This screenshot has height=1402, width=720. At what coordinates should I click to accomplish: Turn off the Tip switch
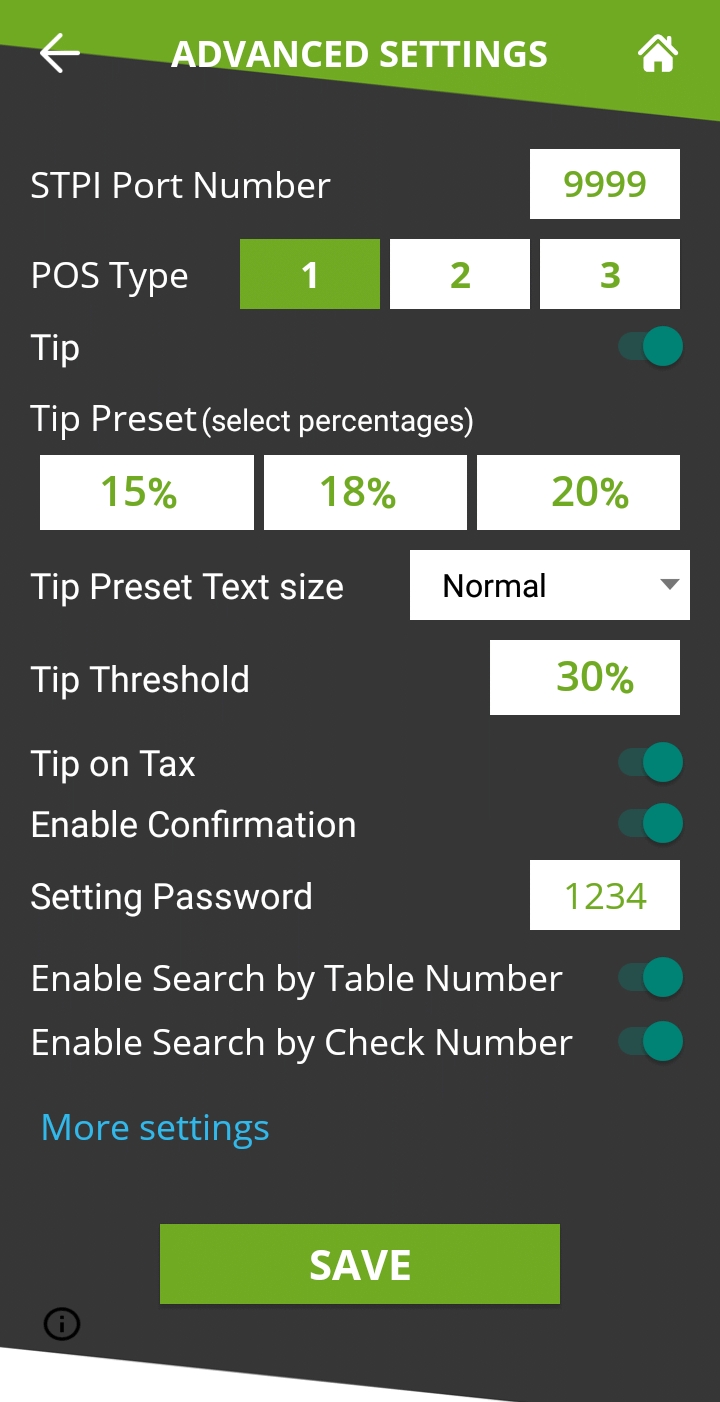651,348
